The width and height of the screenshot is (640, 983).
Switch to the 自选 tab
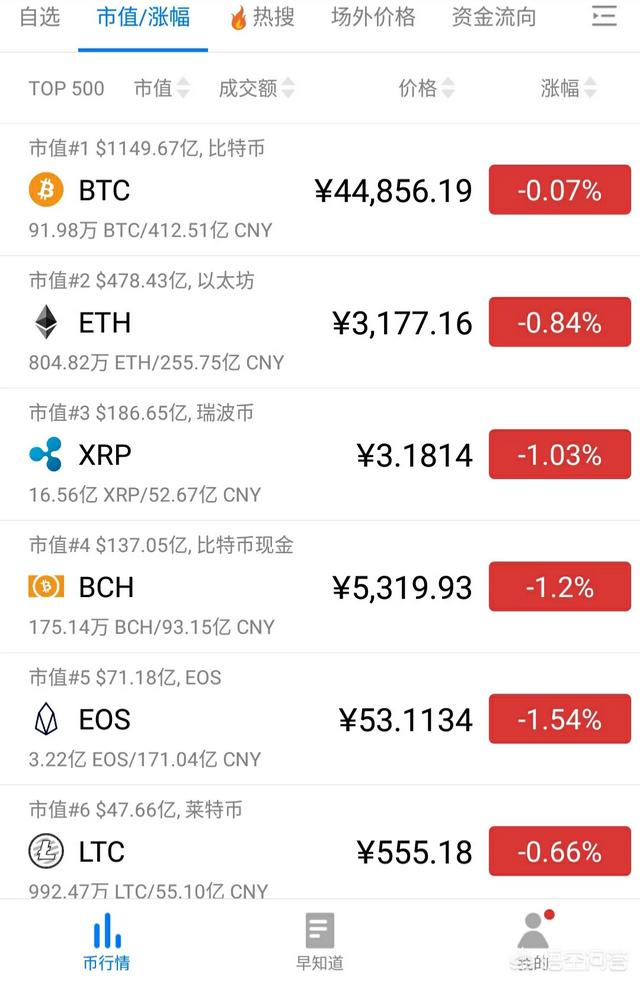pos(40,18)
